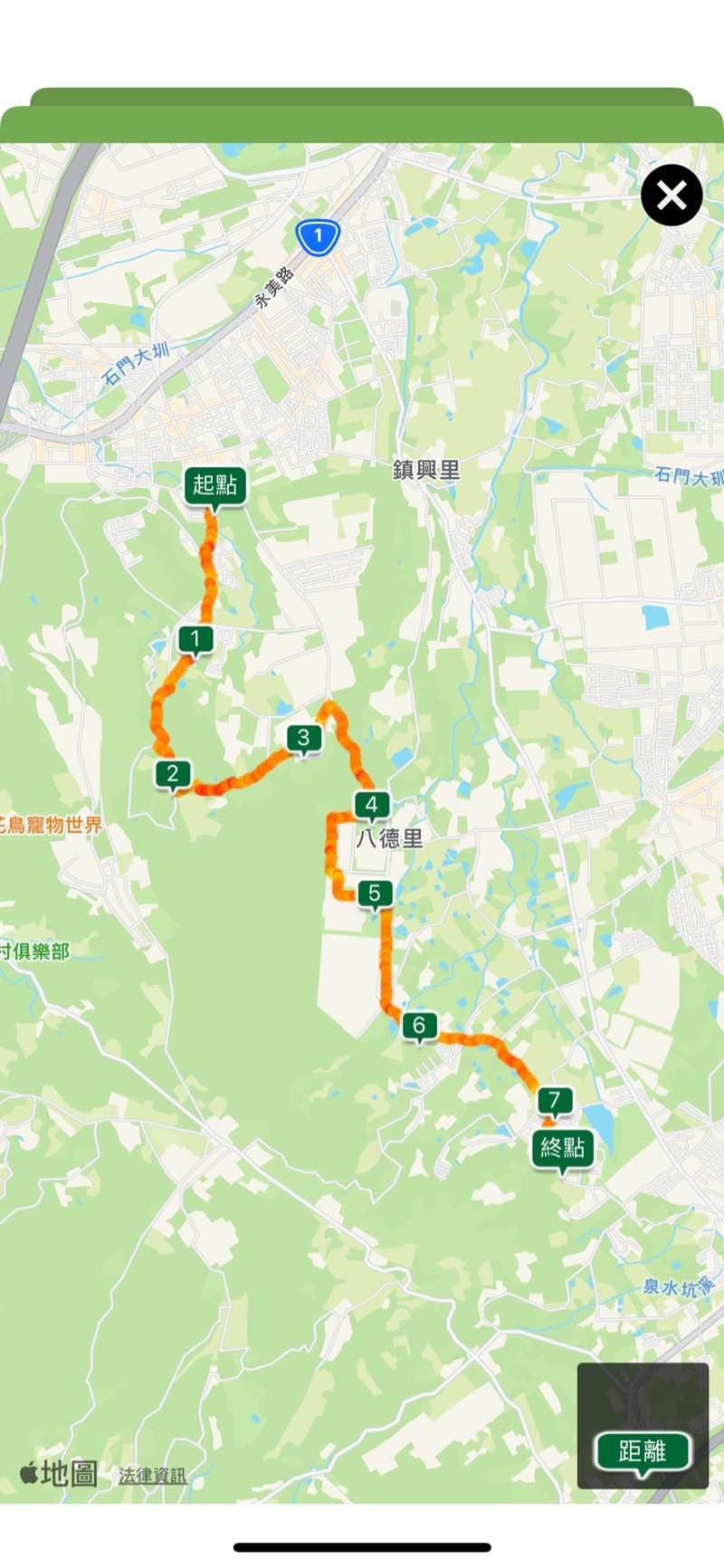Select kilometer marker 4 on the route

coord(371,804)
